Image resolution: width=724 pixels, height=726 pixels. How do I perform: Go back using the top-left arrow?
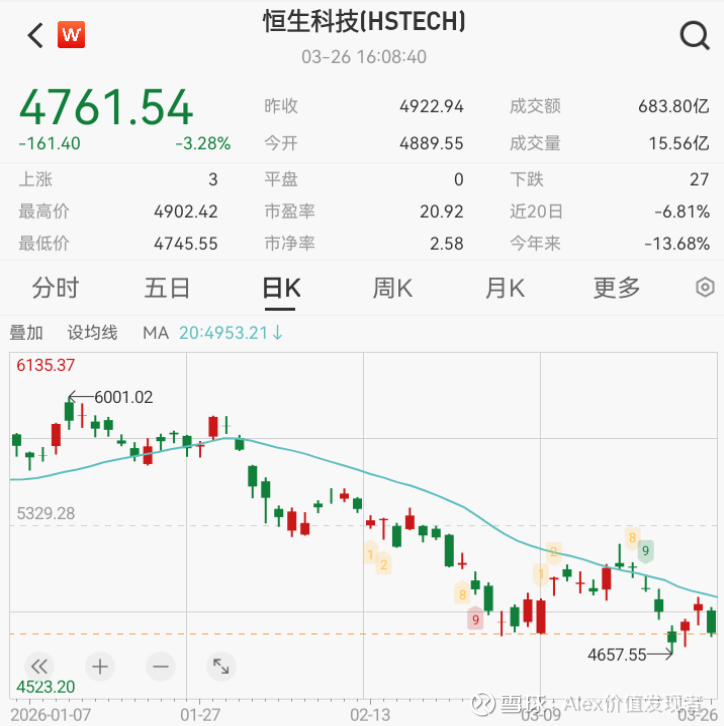tap(36, 37)
